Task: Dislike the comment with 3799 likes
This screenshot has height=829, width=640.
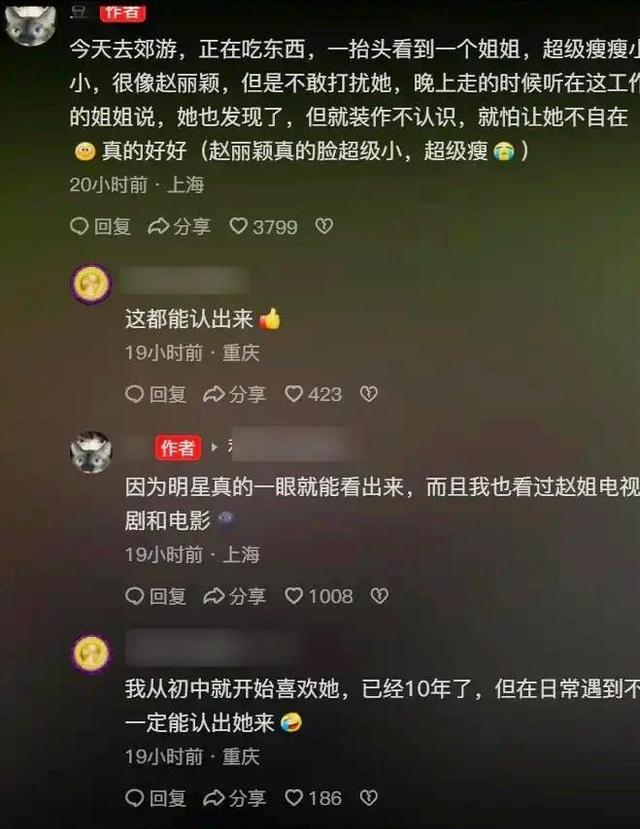Action: pos(324,227)
